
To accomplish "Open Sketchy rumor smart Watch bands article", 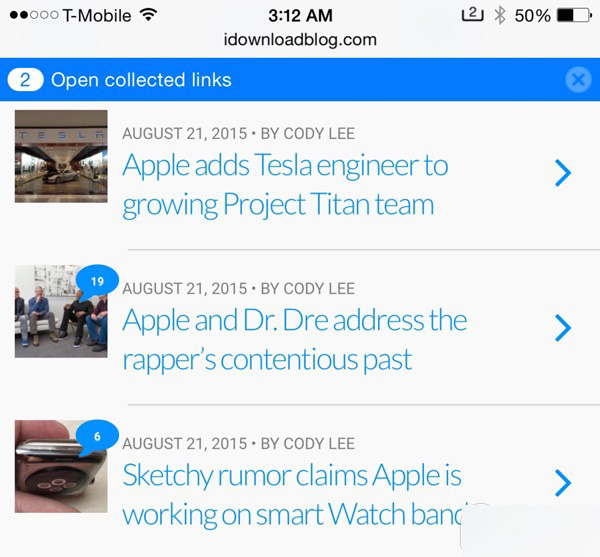I will coord(292,495).
